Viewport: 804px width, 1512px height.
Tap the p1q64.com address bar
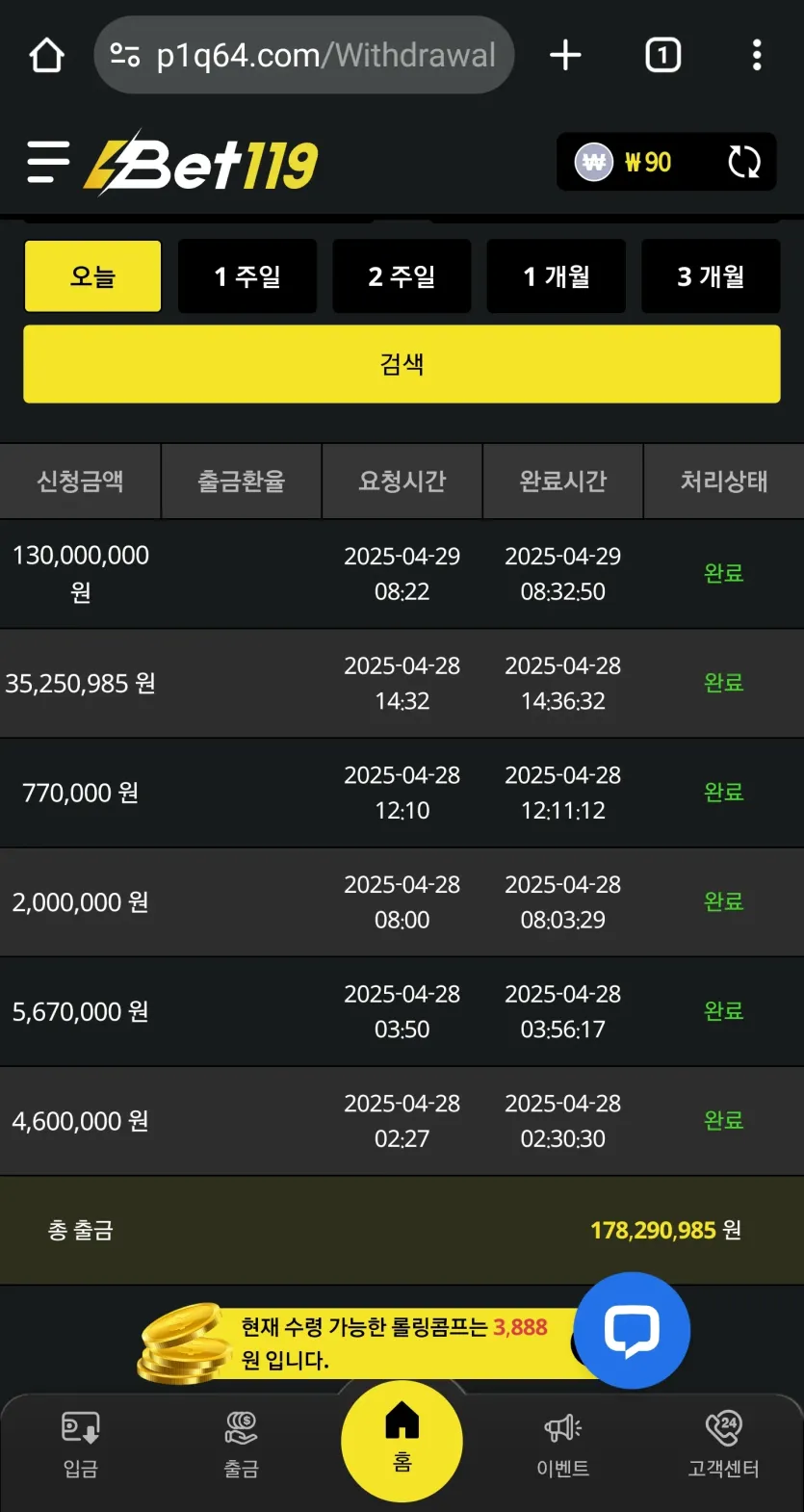pos(304,55)
